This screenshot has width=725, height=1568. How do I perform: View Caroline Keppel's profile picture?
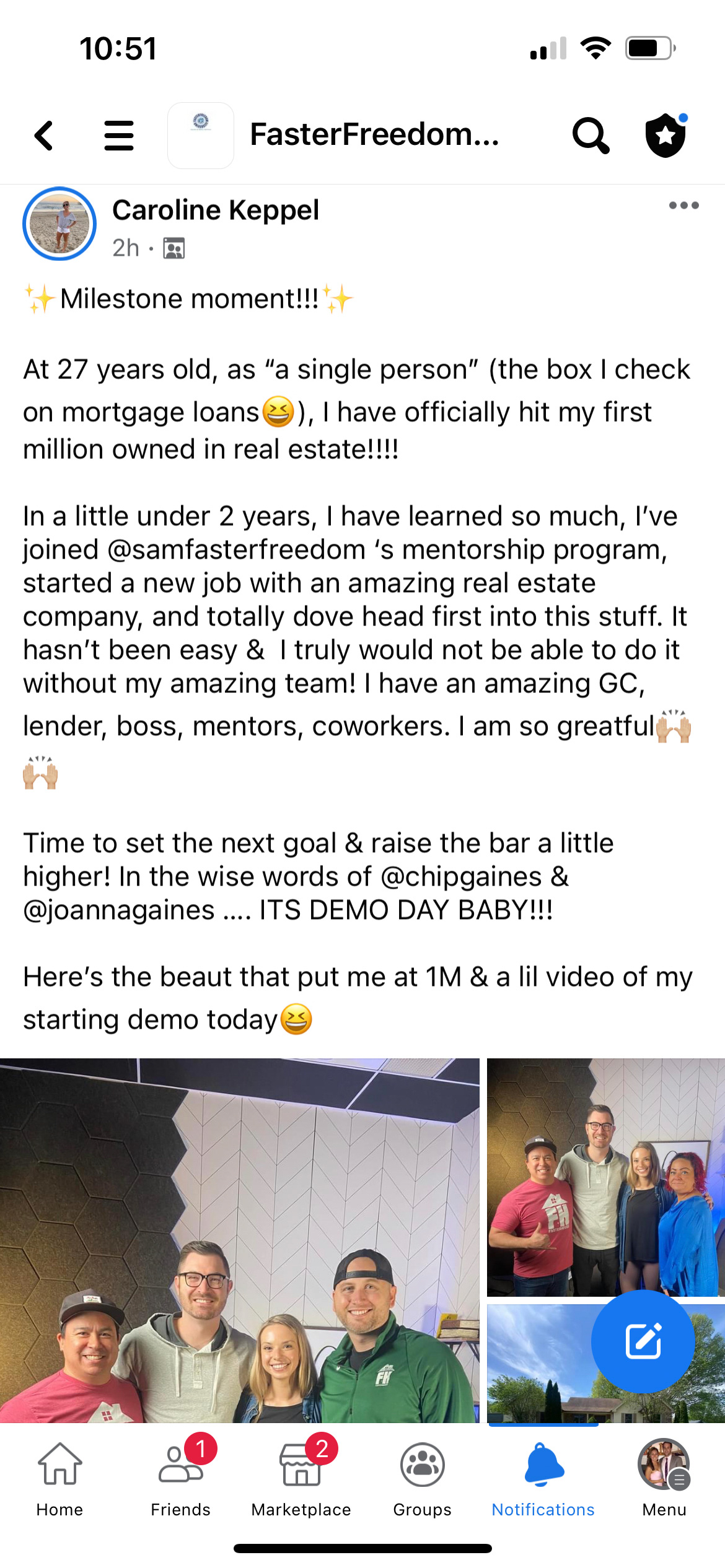pos(59,224)
